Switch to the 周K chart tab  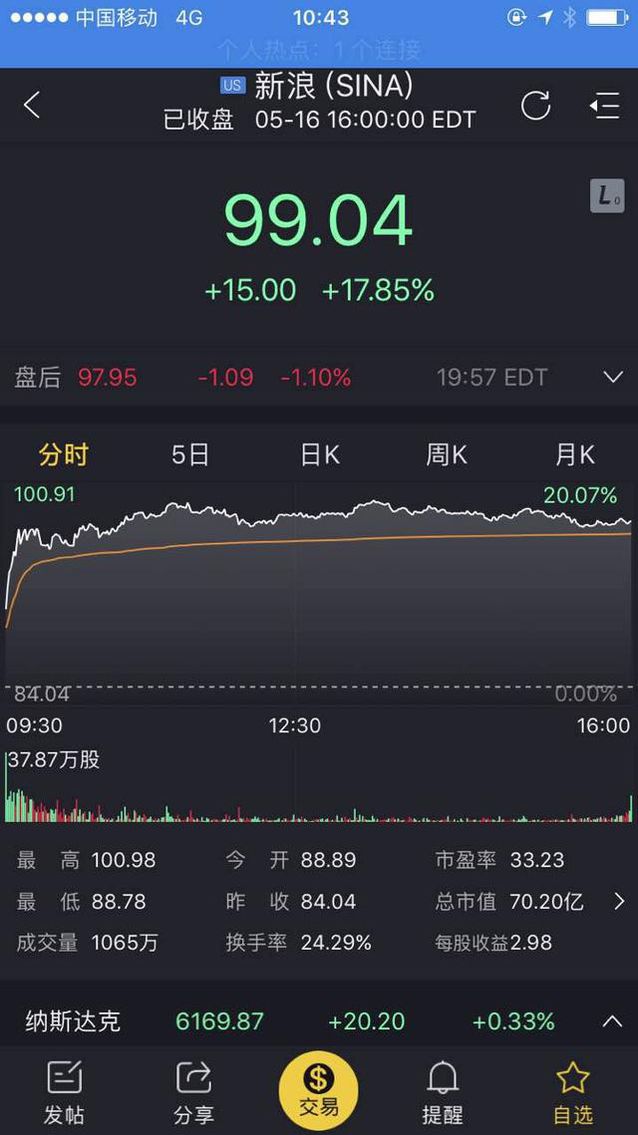click(447, 455)
